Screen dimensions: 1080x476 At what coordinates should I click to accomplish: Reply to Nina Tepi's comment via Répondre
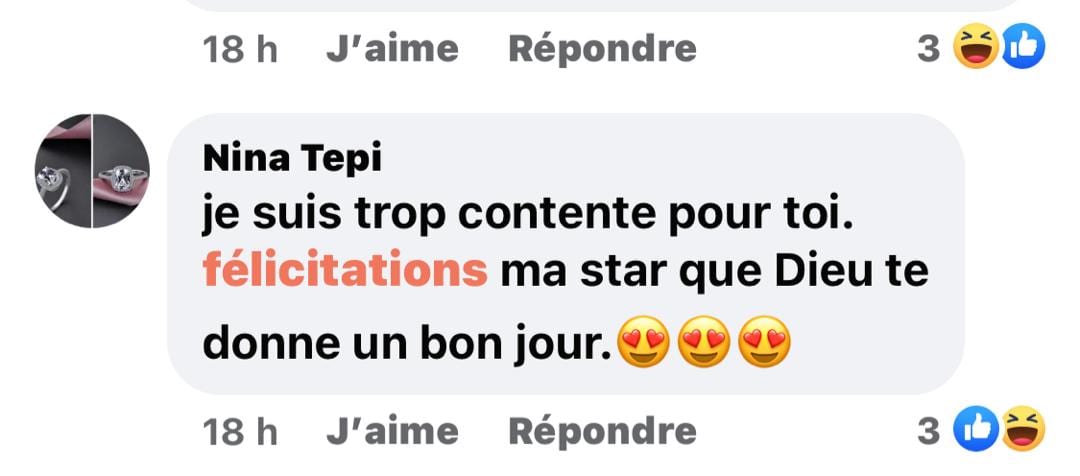tap(602, 431)
